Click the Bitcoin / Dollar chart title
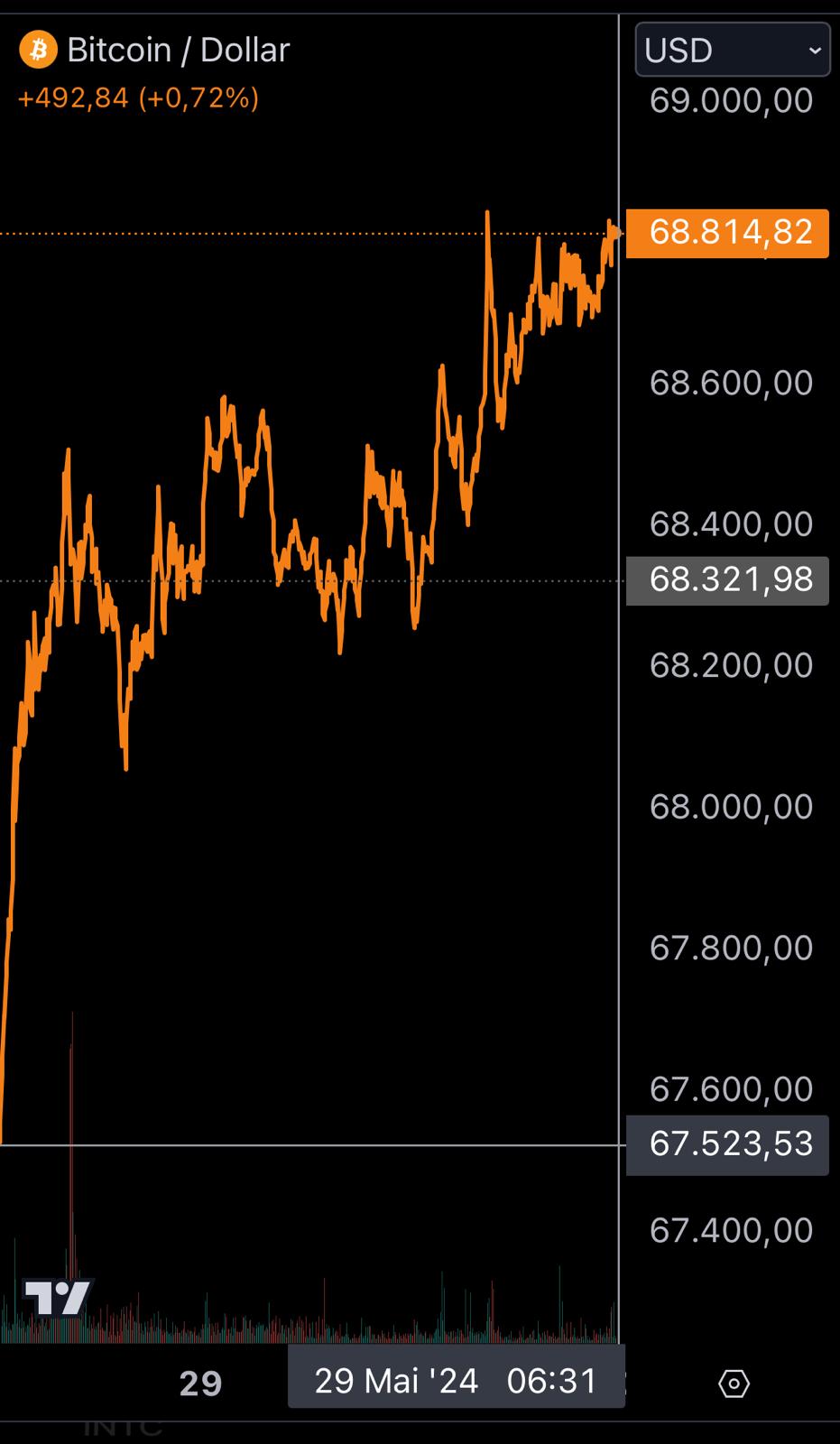840x1444 pixels. coord(179,50)
